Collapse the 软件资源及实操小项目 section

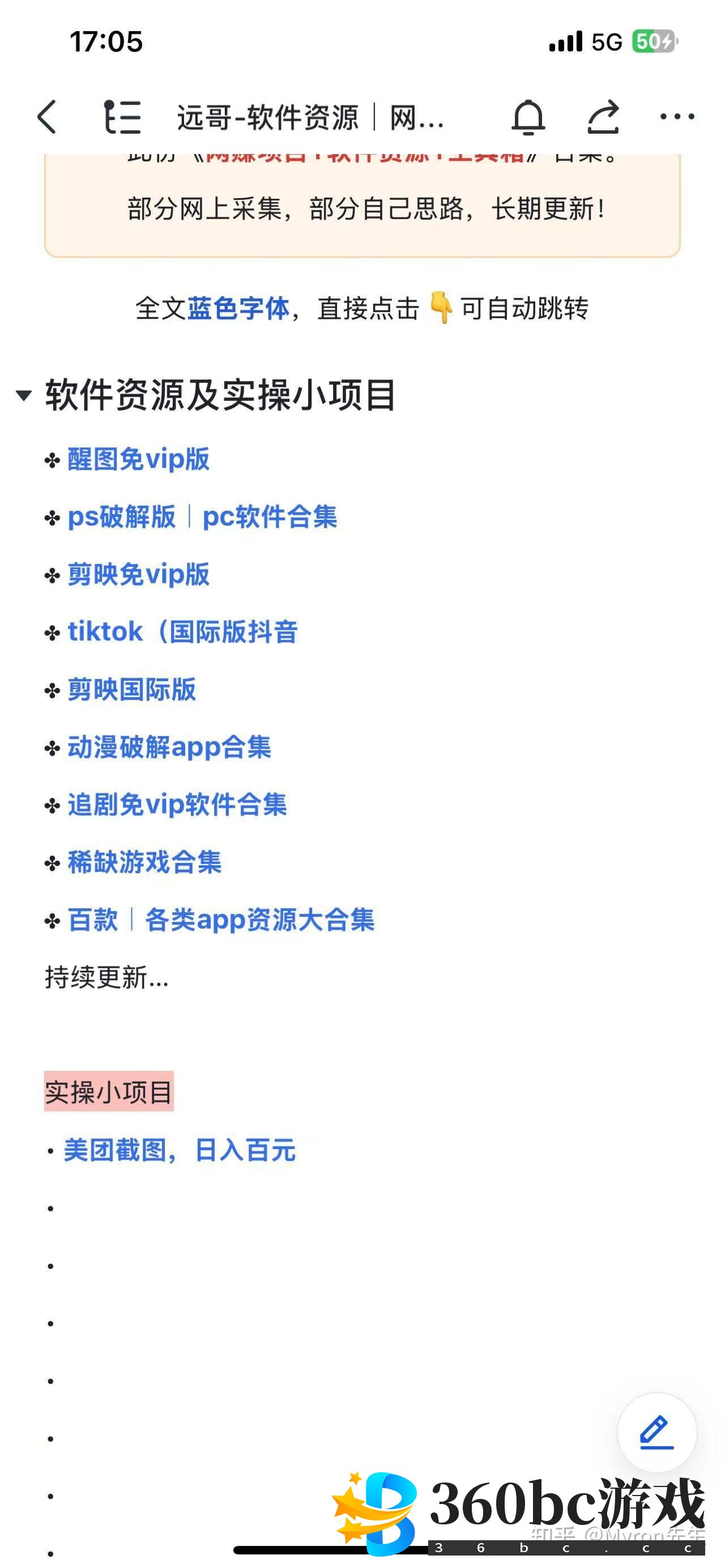tap(24, 396)
